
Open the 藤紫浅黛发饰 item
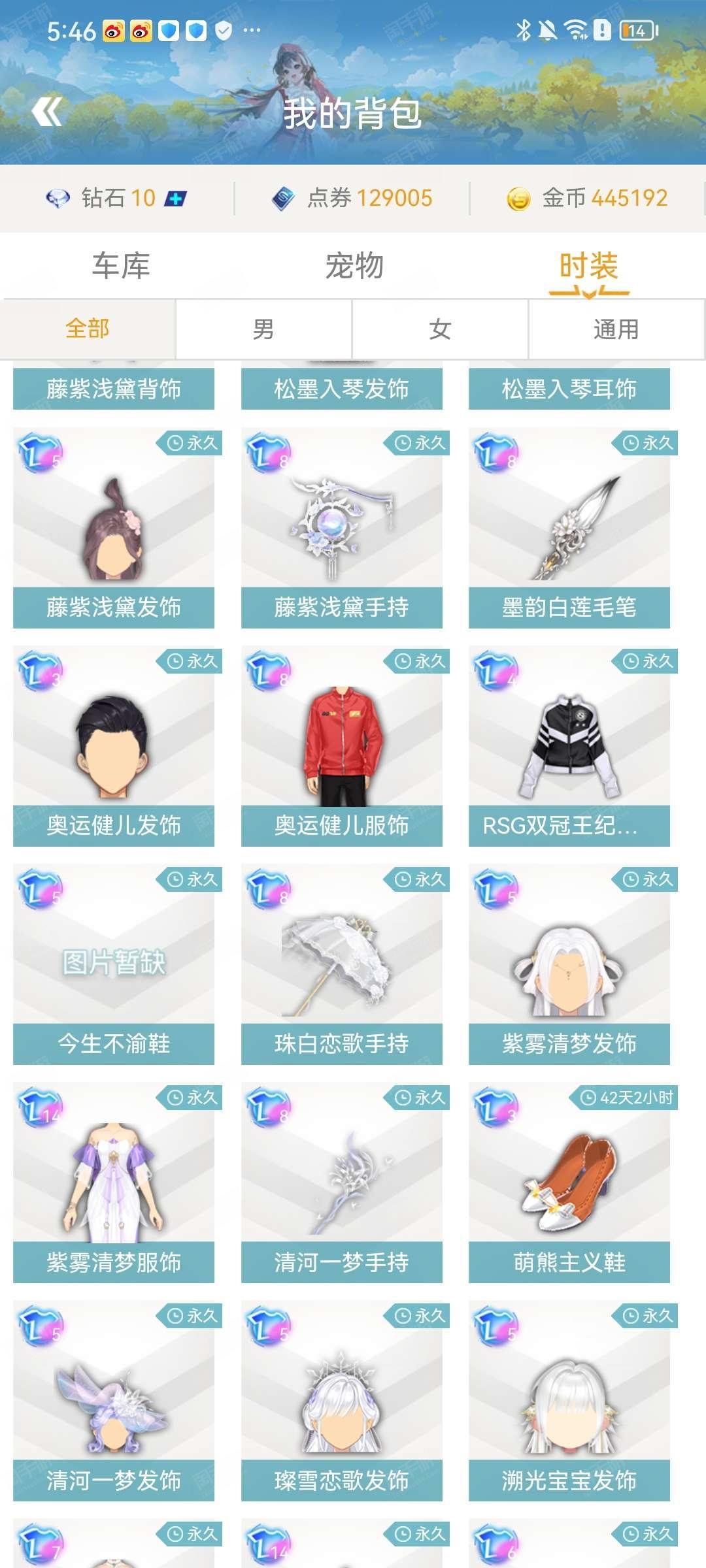pos(114,529)
